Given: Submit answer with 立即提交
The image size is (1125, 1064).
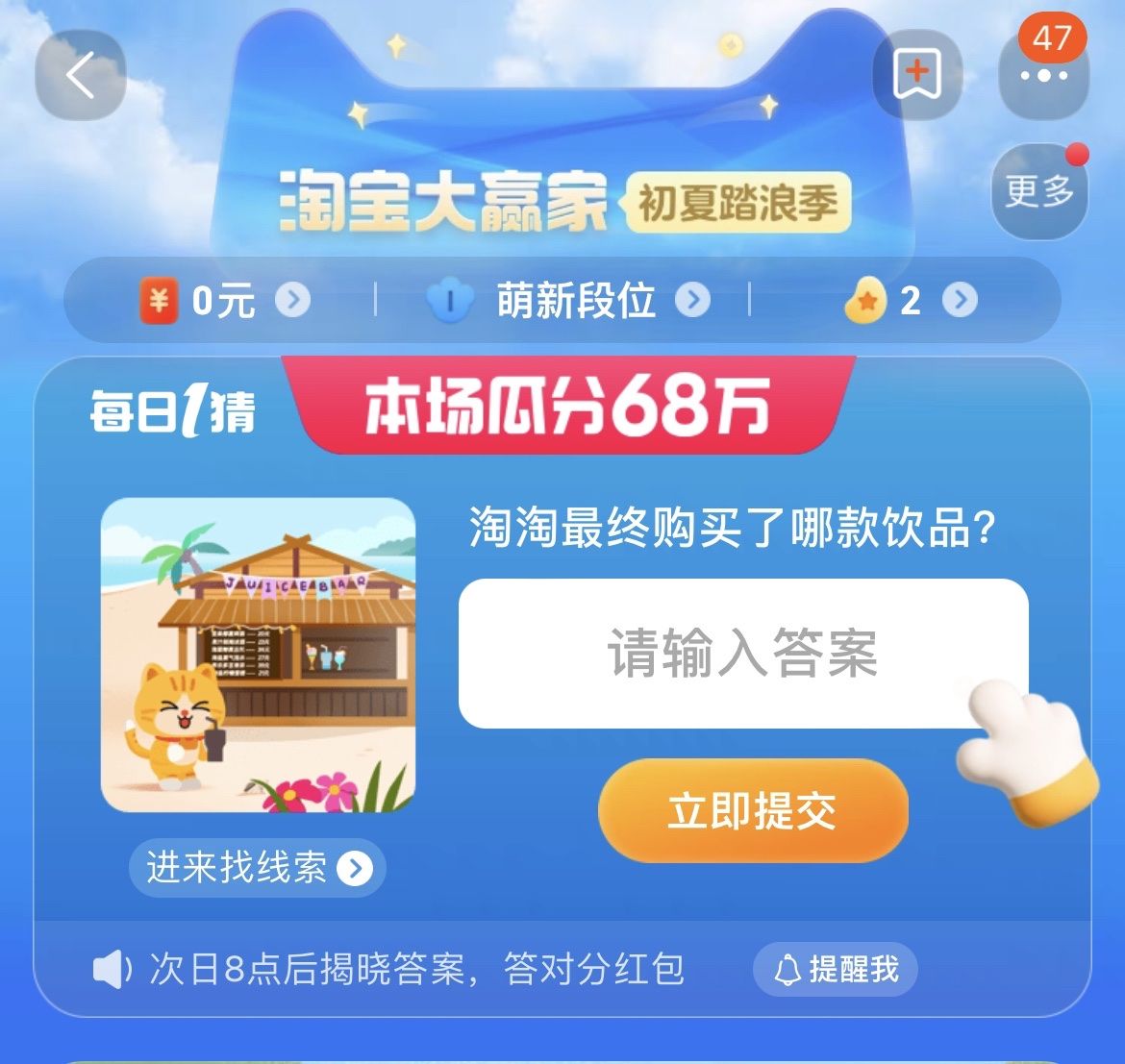Looking at the screenshot, I should pyautogui.click(x=753, y=811).
